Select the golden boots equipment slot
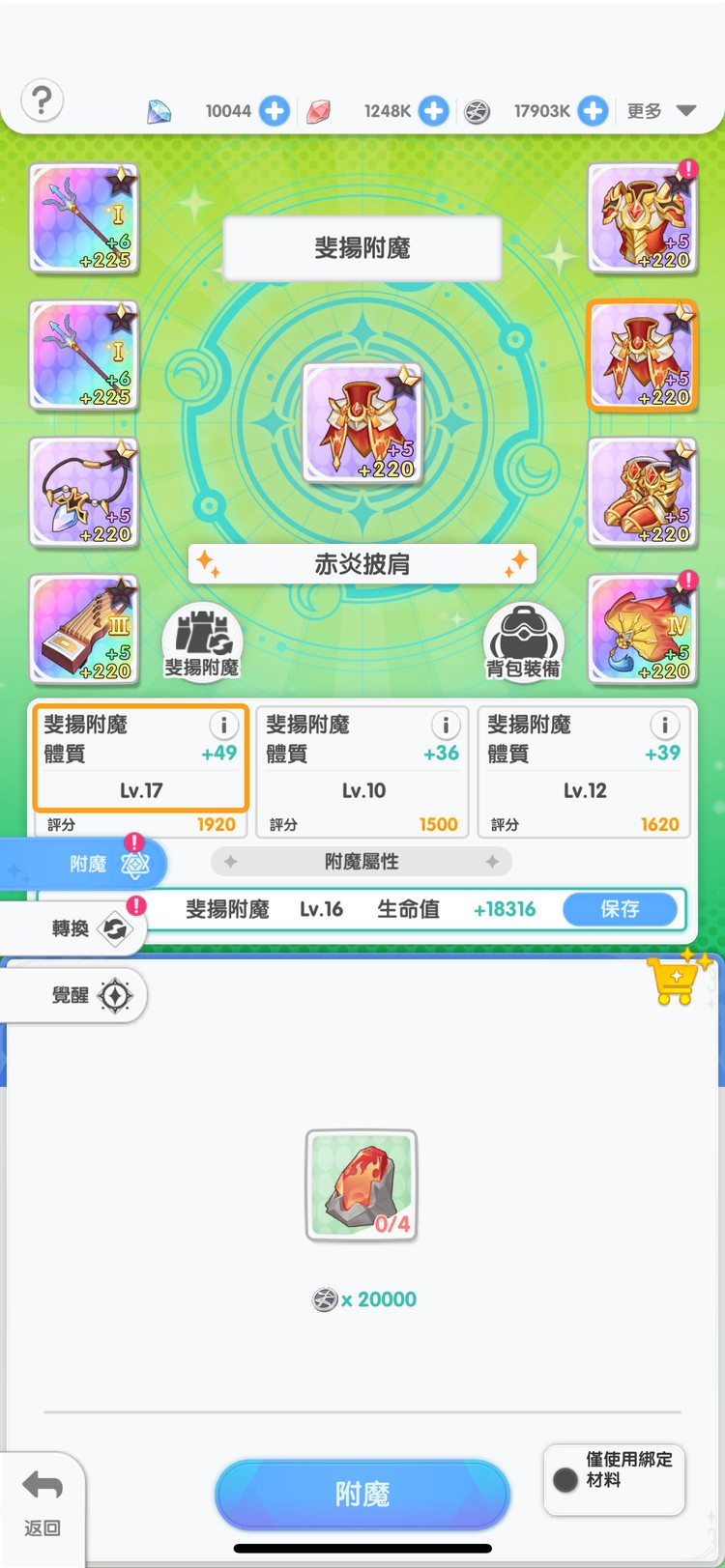Viewport: 725px width, 1568px height. (642, 494)
